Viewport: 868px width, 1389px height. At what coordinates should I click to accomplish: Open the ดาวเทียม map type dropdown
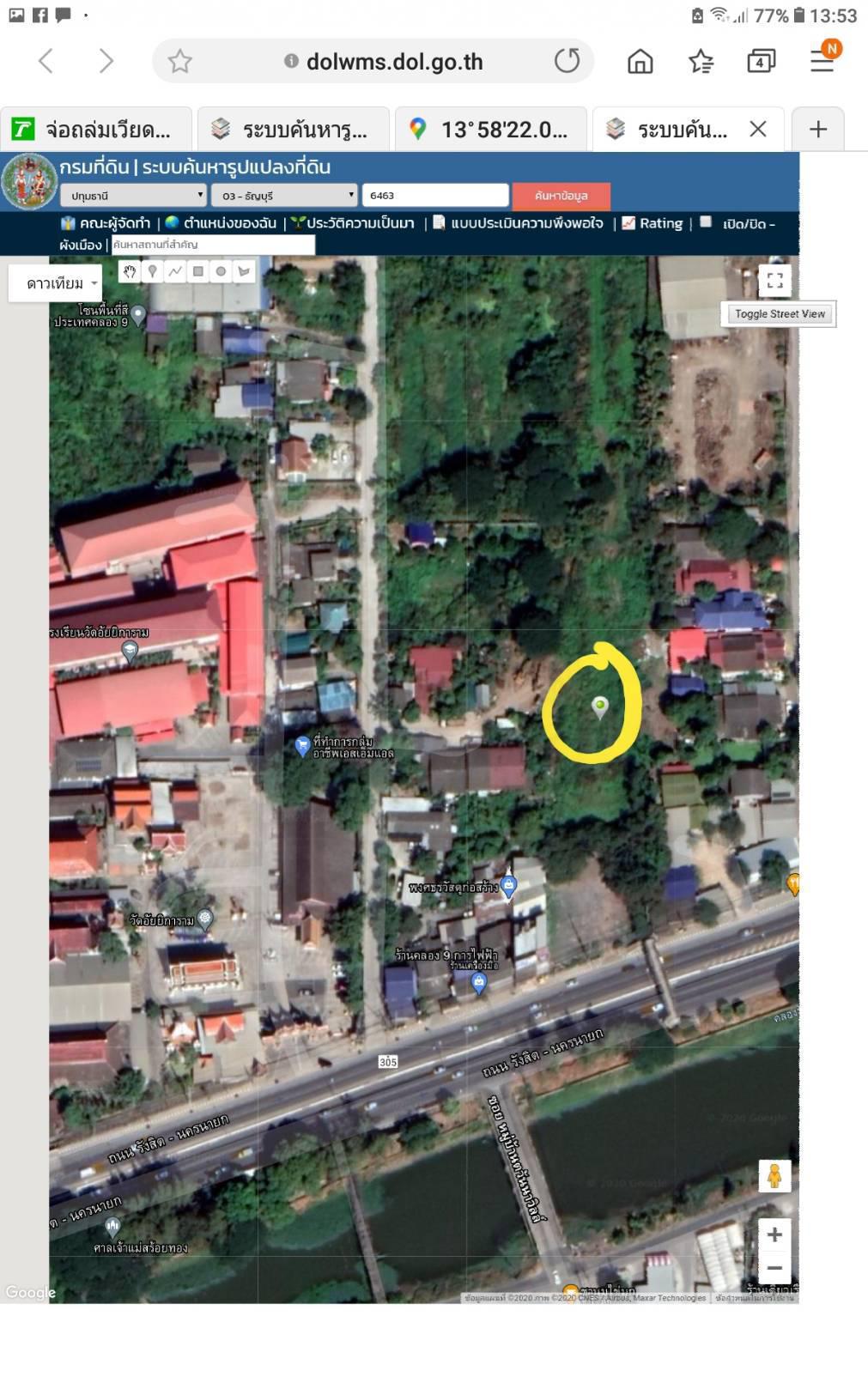(x=56, y=283)
